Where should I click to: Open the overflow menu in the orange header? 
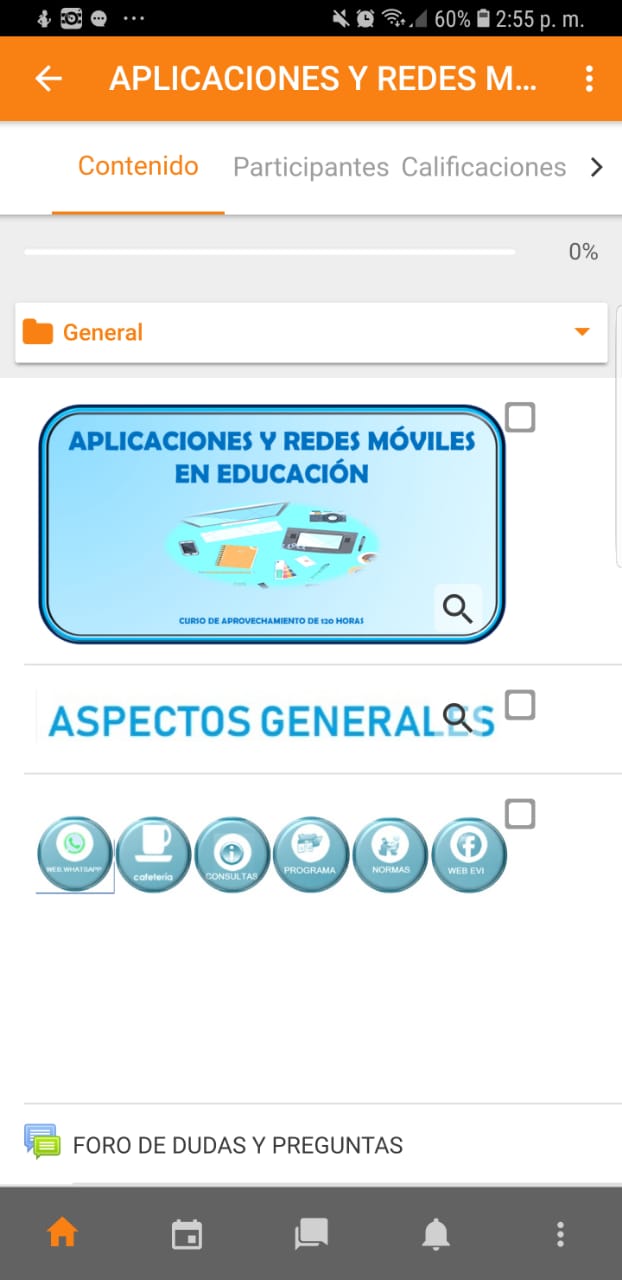(x=589, y=79)
